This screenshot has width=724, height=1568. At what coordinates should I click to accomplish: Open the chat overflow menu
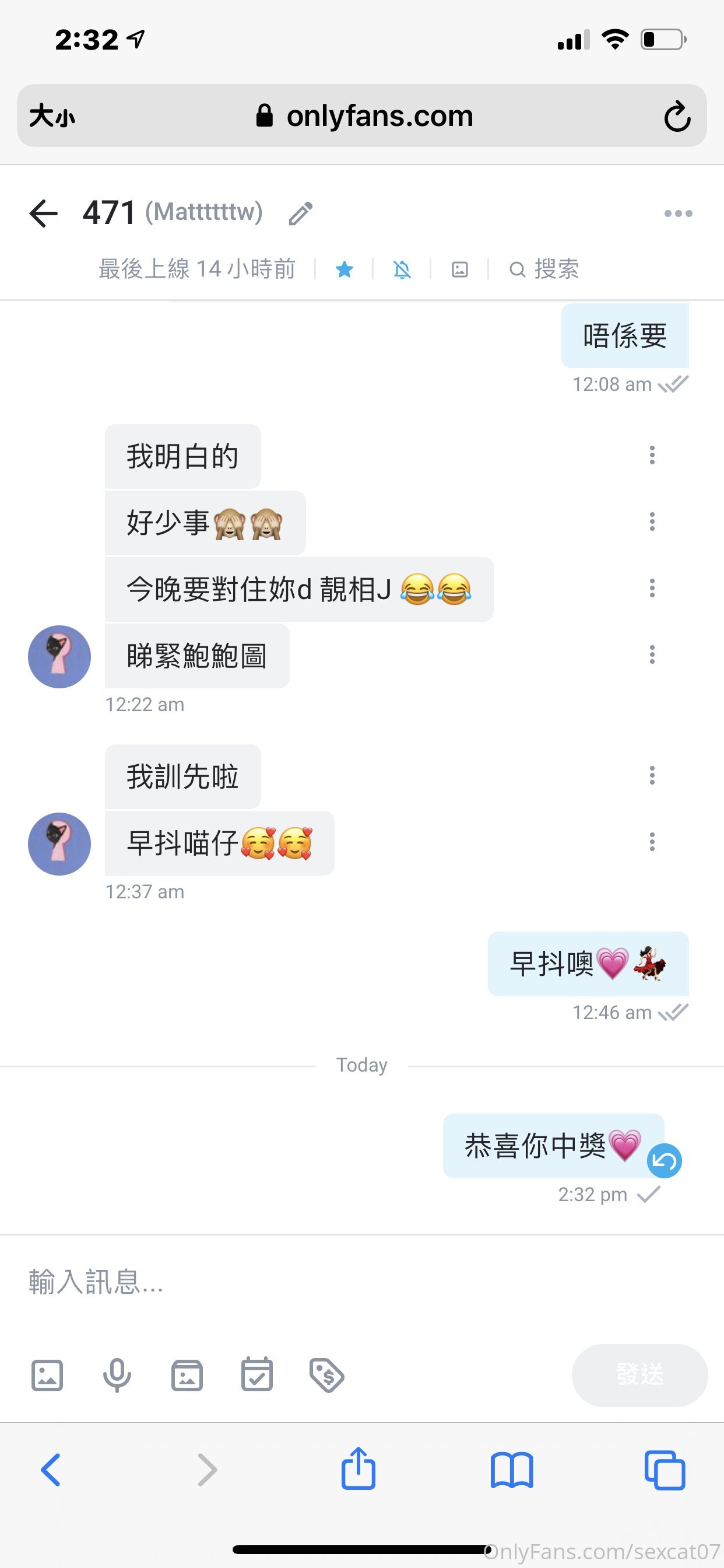click(678, 213)
